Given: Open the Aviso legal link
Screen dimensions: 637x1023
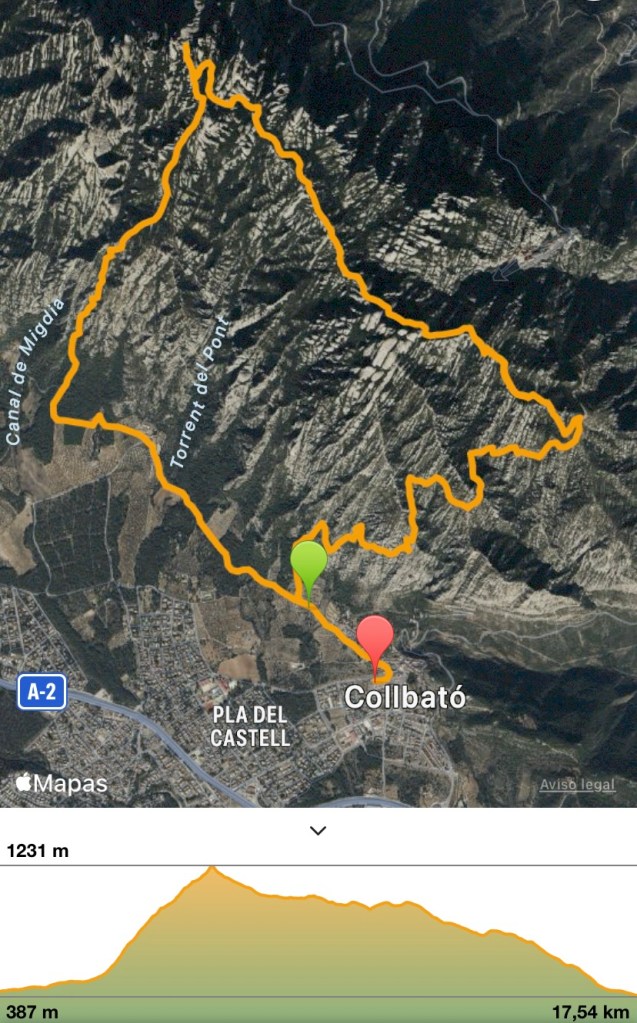Looking at the screenshot, I should click(x=577, y=785).
